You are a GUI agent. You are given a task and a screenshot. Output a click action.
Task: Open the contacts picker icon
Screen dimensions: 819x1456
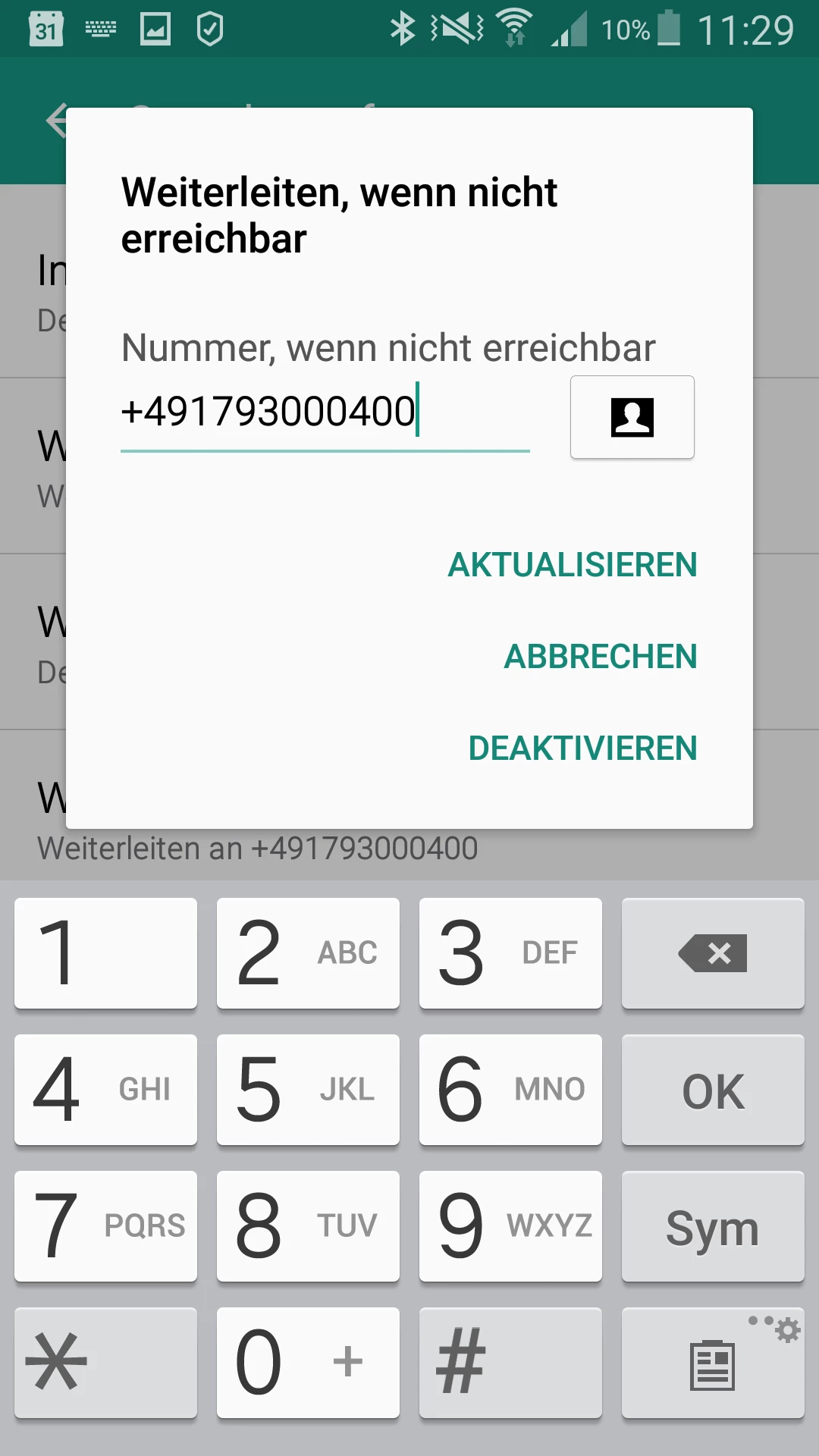click(x=632, y=417)
